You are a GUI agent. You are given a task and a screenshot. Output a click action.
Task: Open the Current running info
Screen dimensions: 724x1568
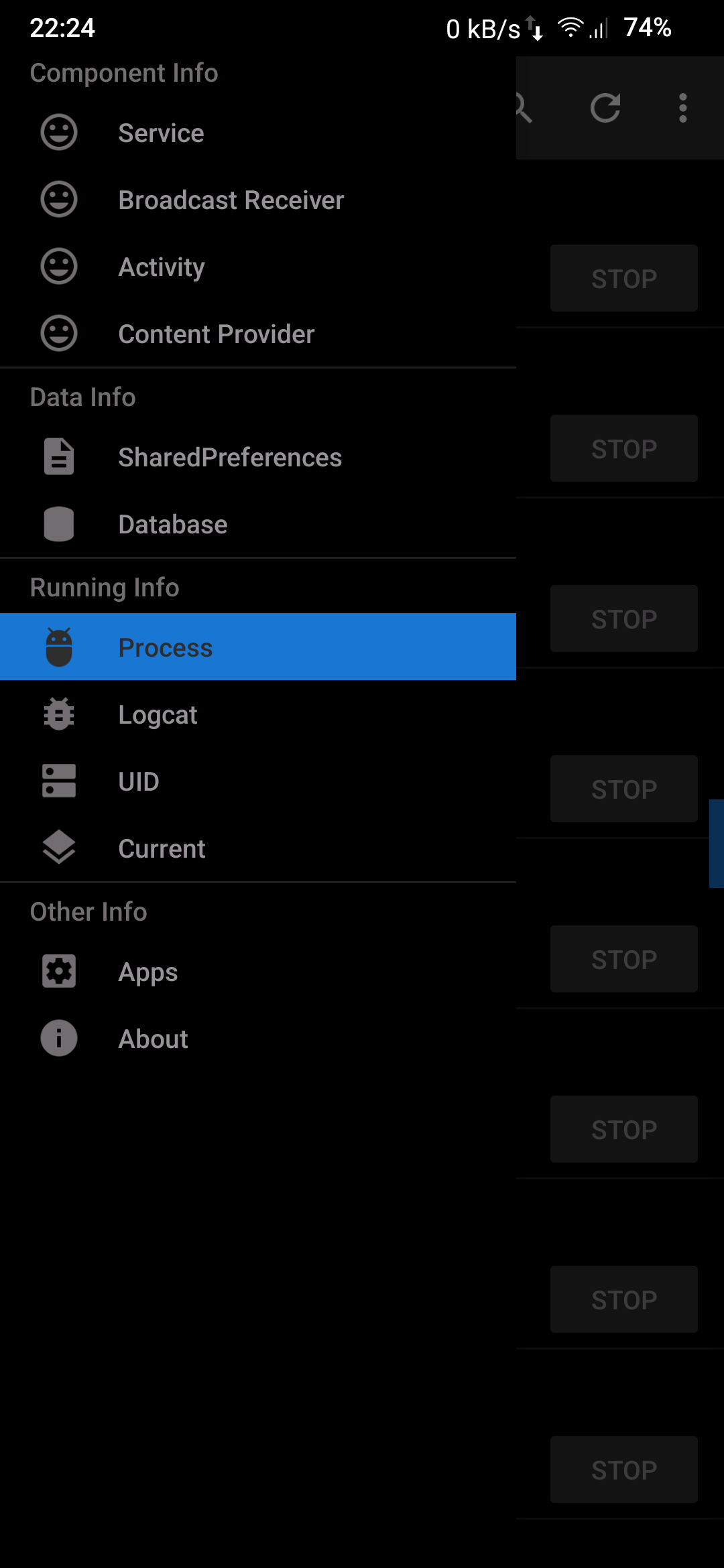tap(258, 848)
